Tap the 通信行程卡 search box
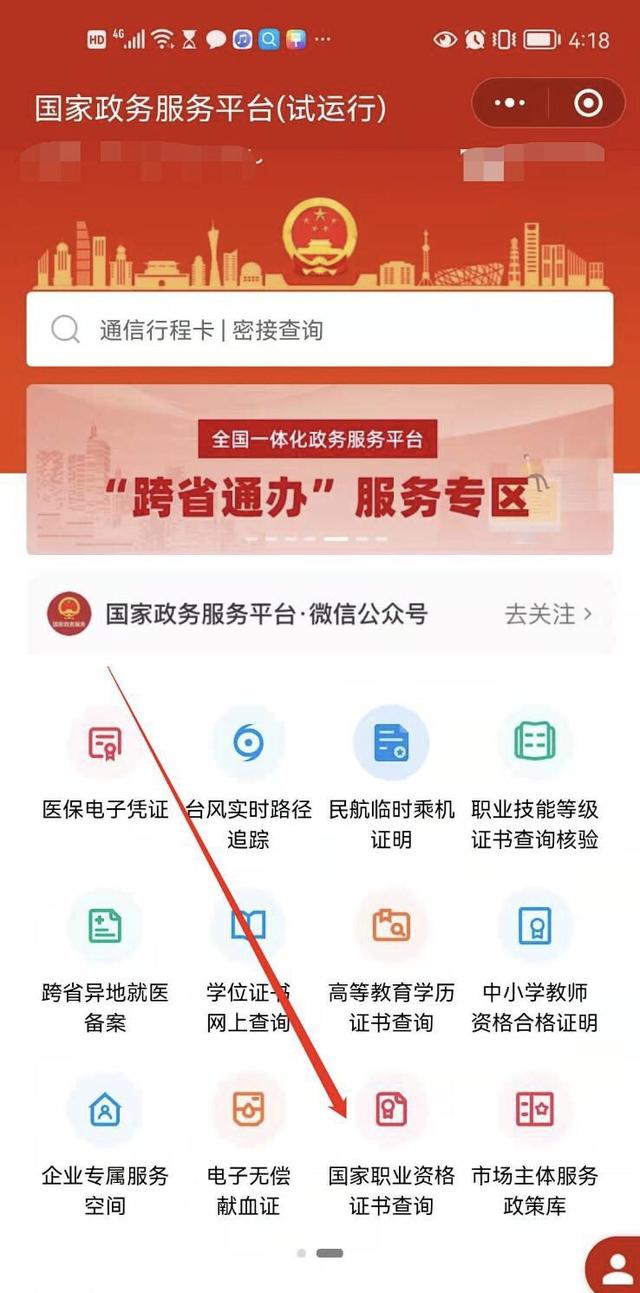The width and height of the screenshot is (640, 1293). pos(320,330)
